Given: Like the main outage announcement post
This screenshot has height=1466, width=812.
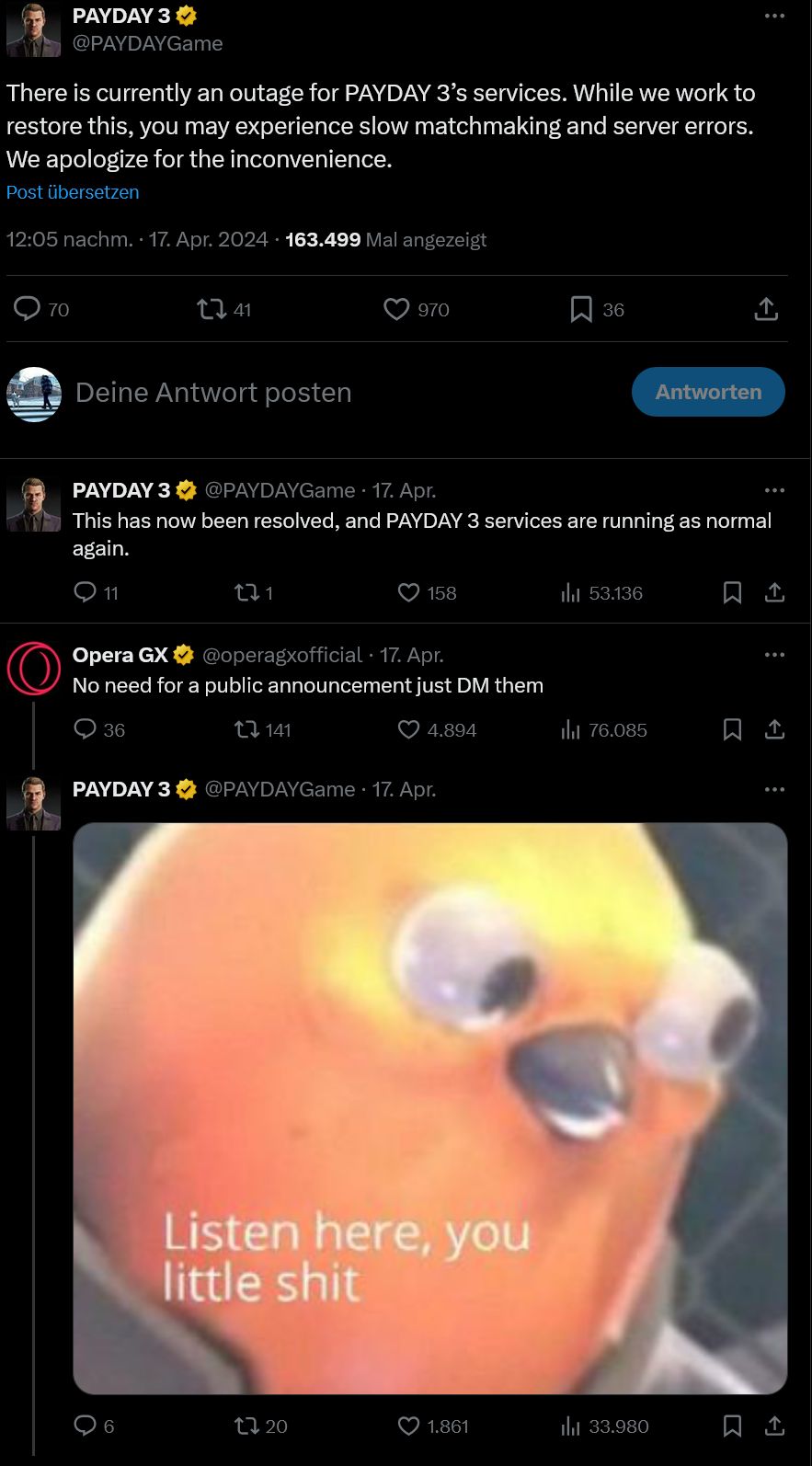Looking at the screenshot, I should pyautogui.click(x=396, y=309).
